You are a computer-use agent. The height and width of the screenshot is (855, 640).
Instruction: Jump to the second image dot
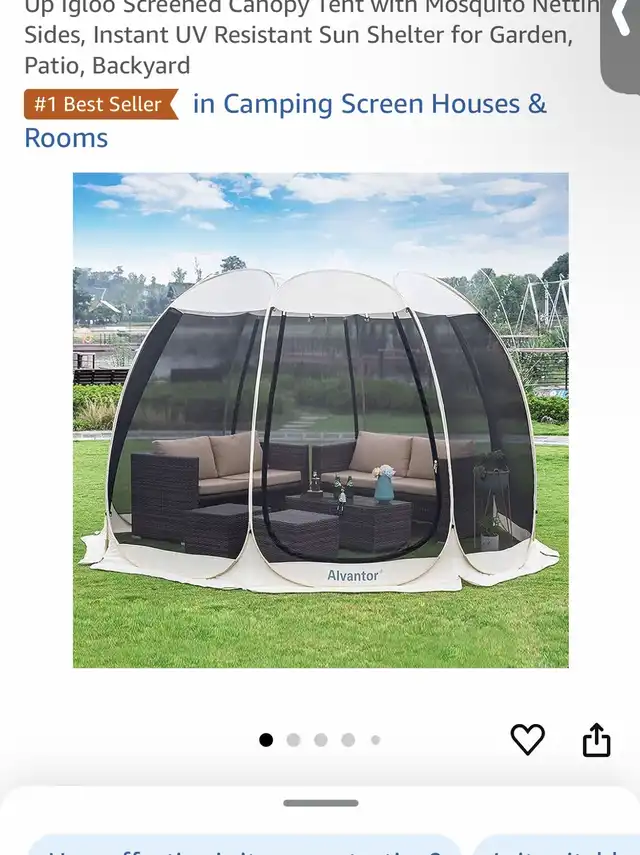(293, 740)
